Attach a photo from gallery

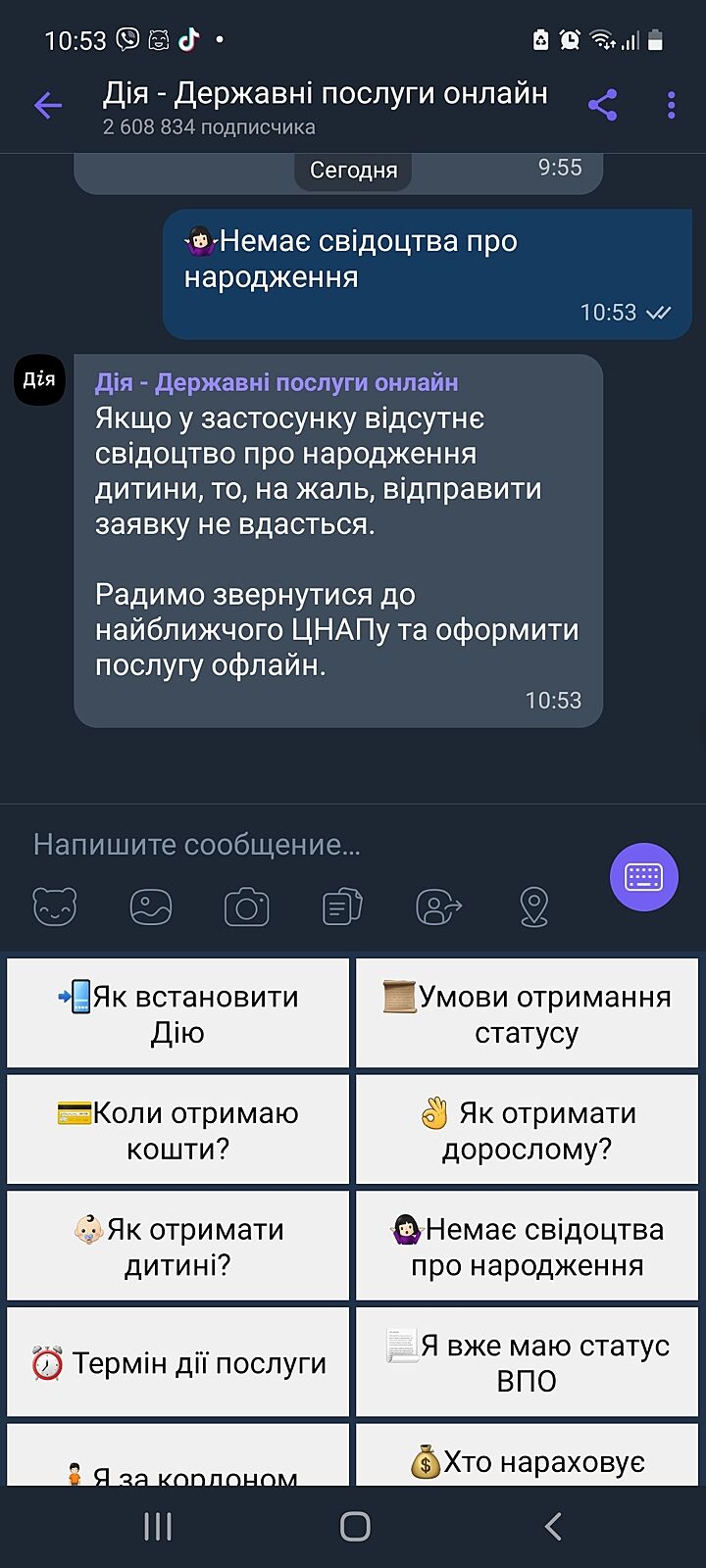coord(151,907)
